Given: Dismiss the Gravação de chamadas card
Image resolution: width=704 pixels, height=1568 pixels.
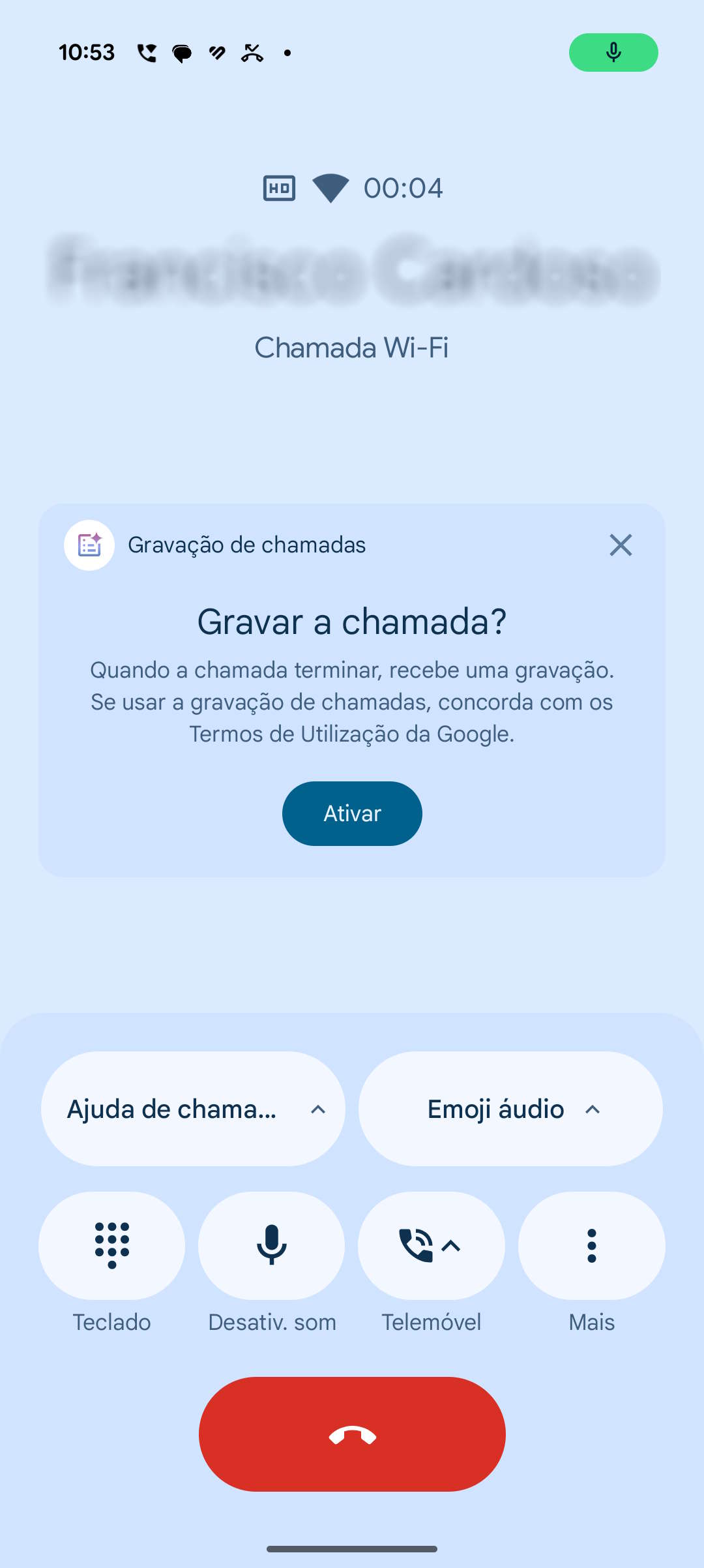Looking at the screenshot, I should (621, 545).
